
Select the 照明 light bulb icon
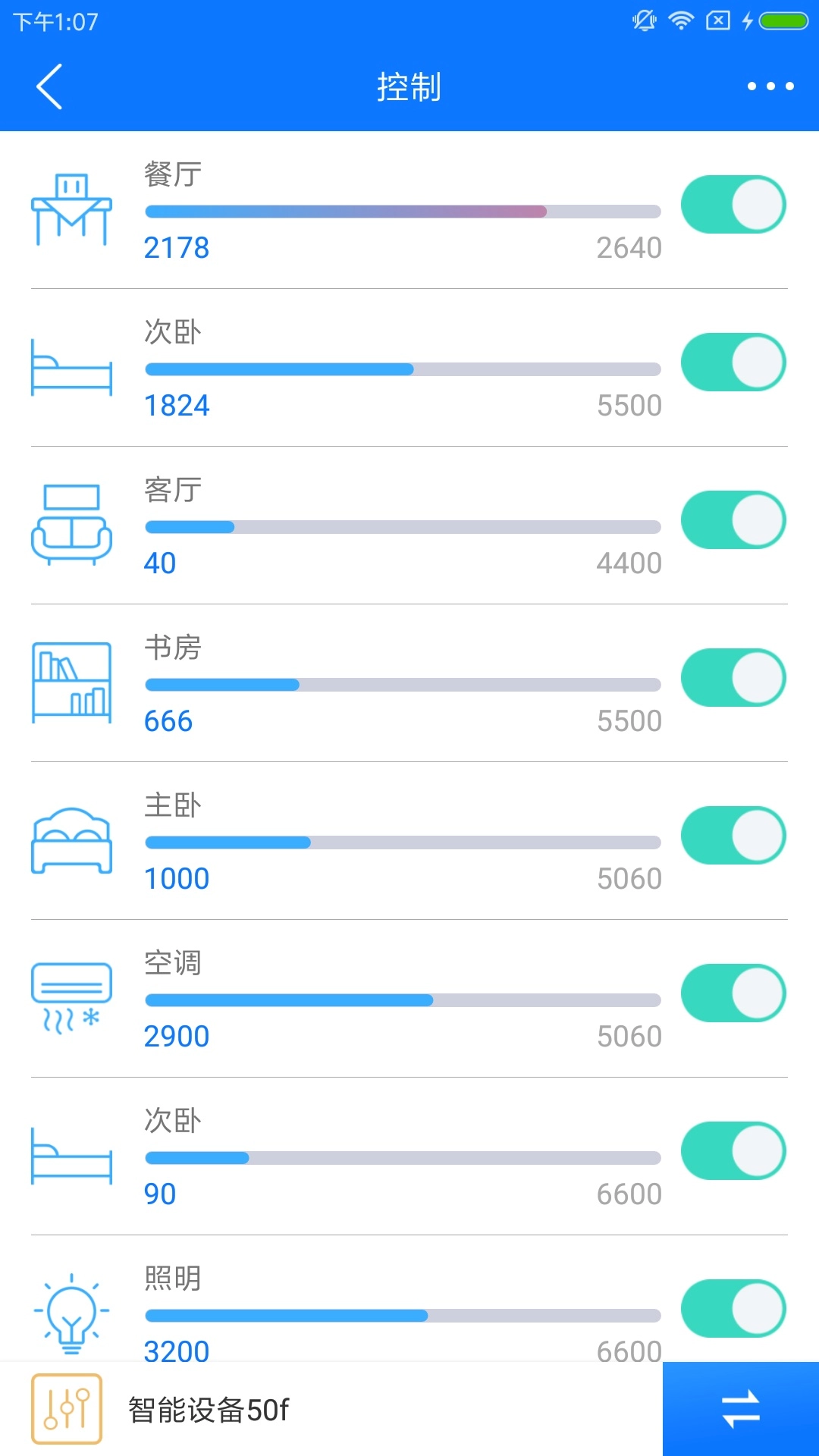point(72,1312)
